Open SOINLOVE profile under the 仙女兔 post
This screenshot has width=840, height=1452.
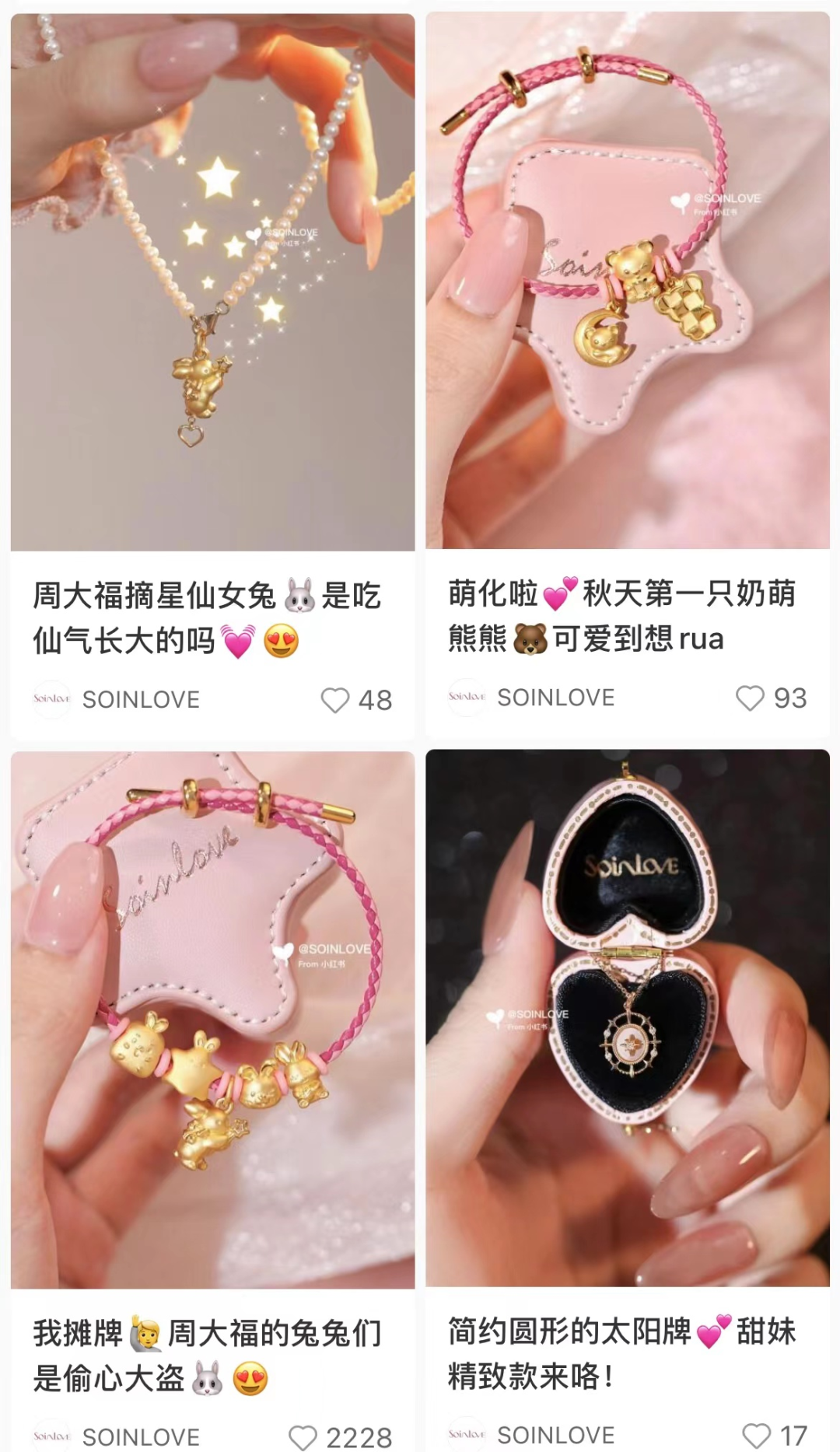point(117,699)
